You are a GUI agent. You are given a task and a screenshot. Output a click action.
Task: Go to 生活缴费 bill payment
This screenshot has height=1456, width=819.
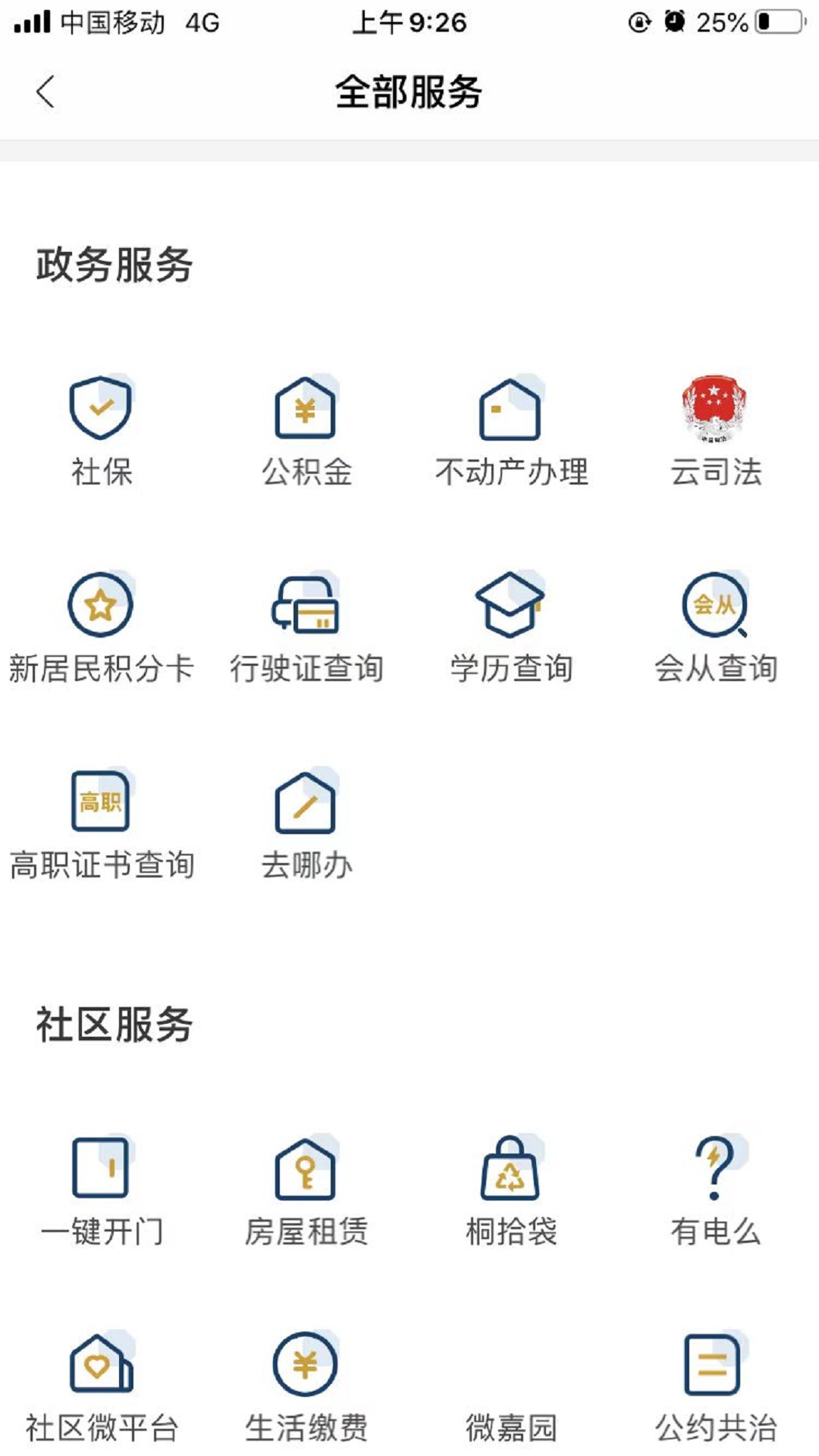point(306,1388)
